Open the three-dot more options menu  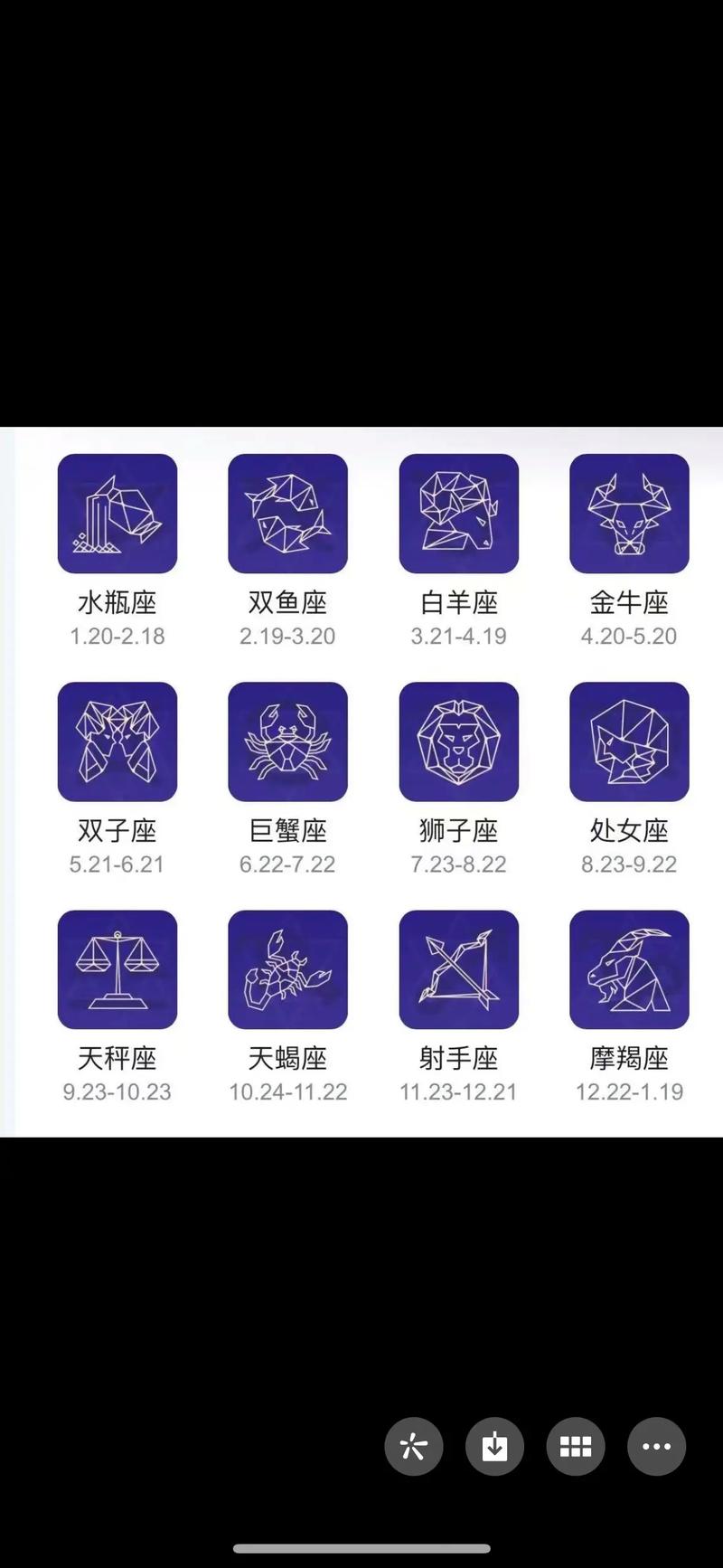656,1447
